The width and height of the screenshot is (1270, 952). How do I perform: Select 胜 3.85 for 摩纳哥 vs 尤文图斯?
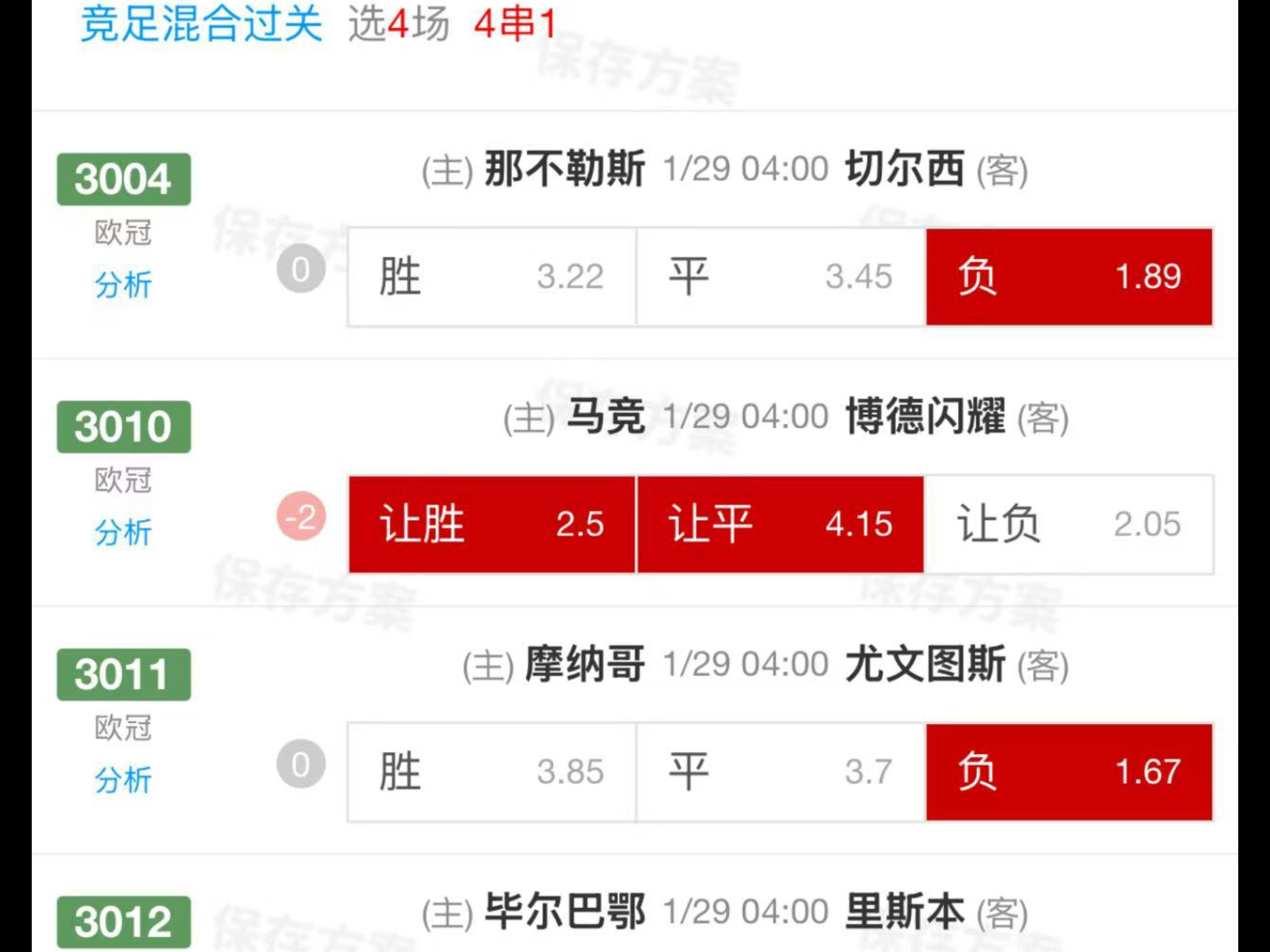click(x=492, y=772)
